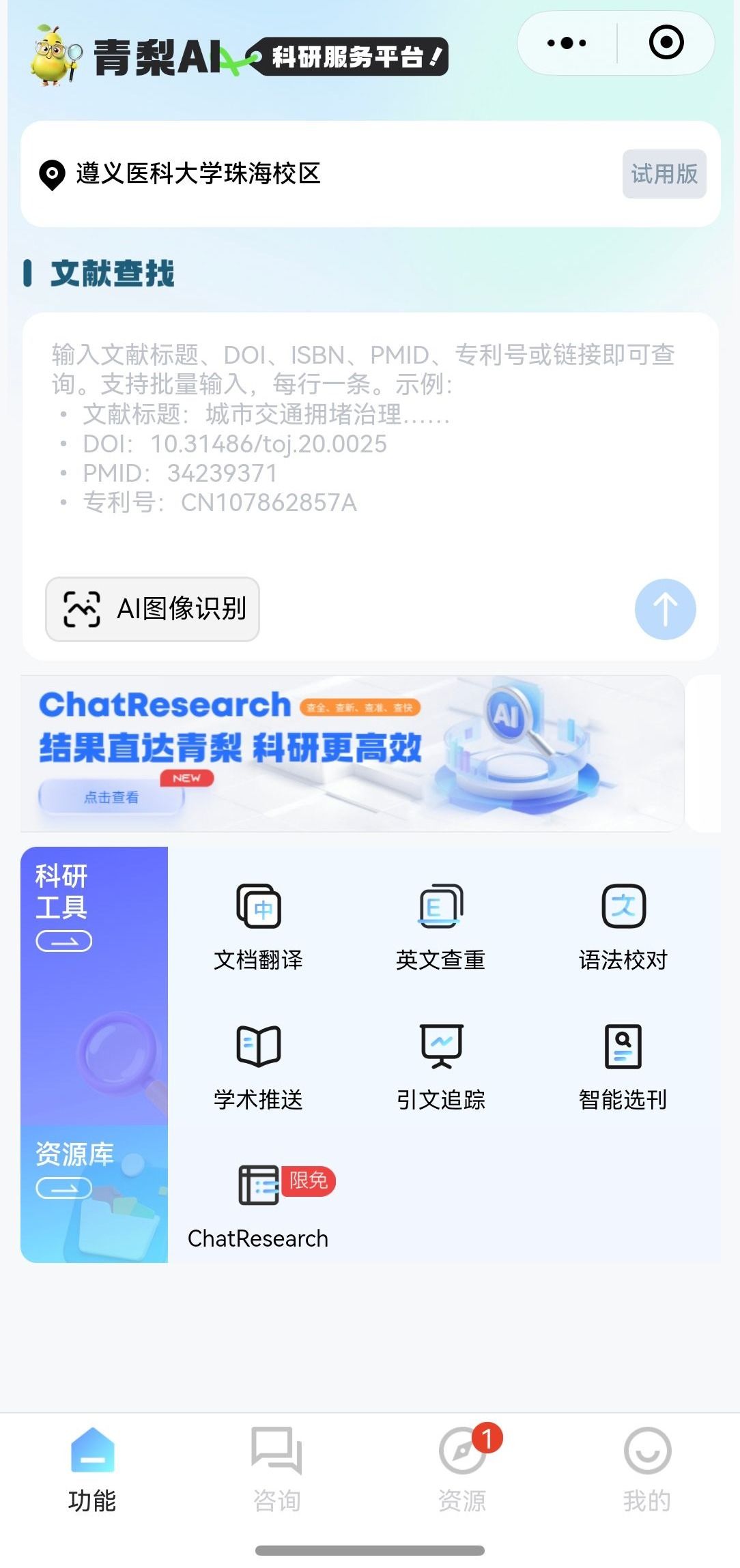
Task: Open 英文查重 plagiarism check
Action: click(x=440, y=925)
